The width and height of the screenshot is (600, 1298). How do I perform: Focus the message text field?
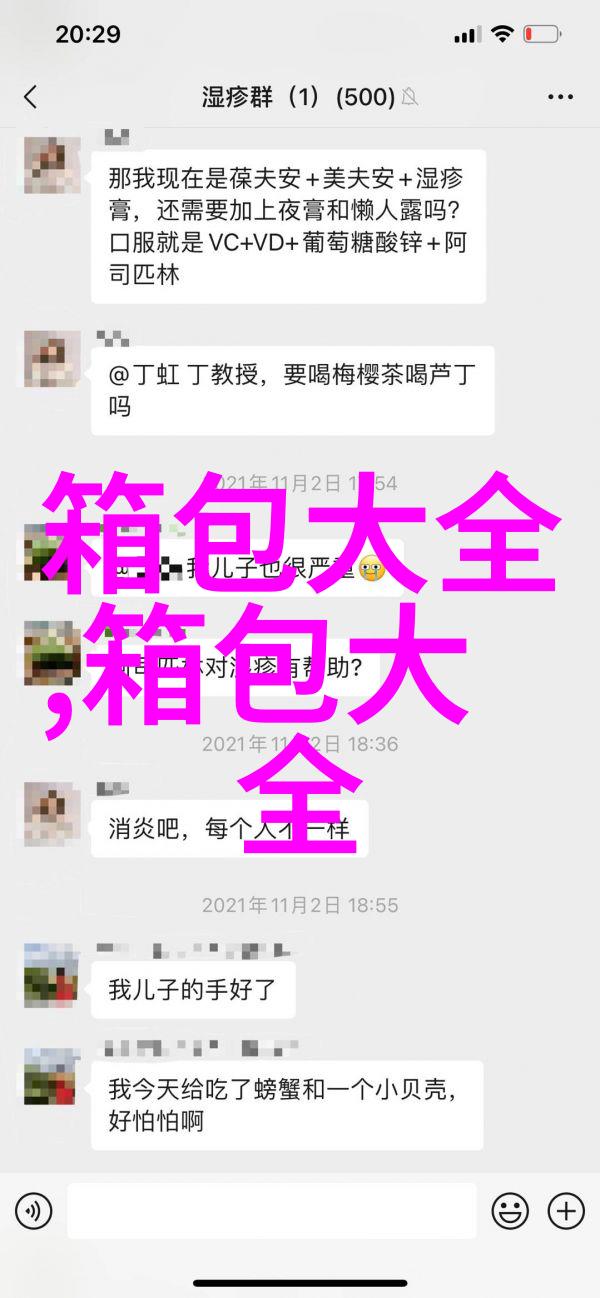272,1211
